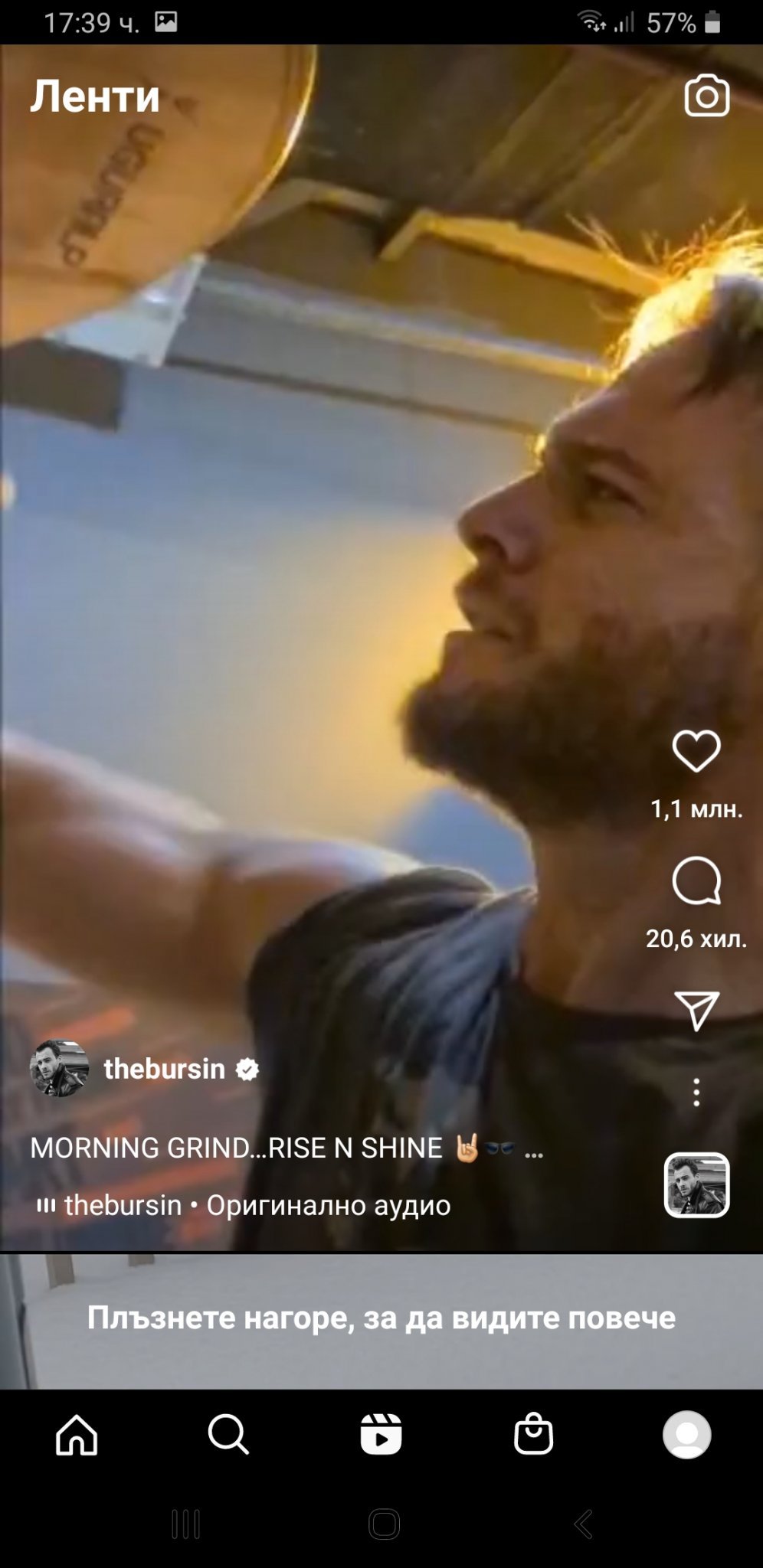
Task: Open my profile tab
Action: [686, 1434]
